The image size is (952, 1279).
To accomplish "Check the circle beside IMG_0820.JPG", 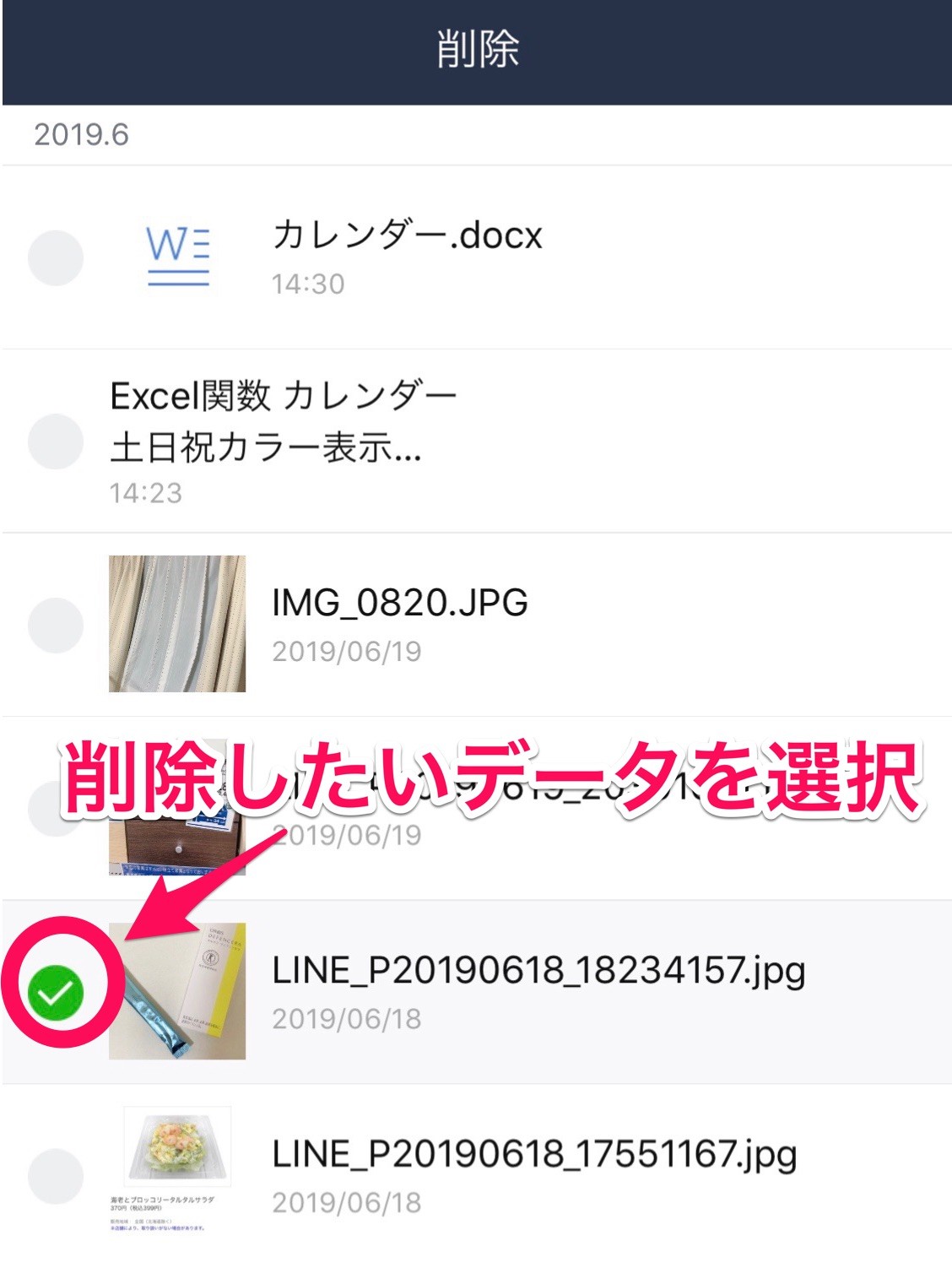I will coord(56,626).
